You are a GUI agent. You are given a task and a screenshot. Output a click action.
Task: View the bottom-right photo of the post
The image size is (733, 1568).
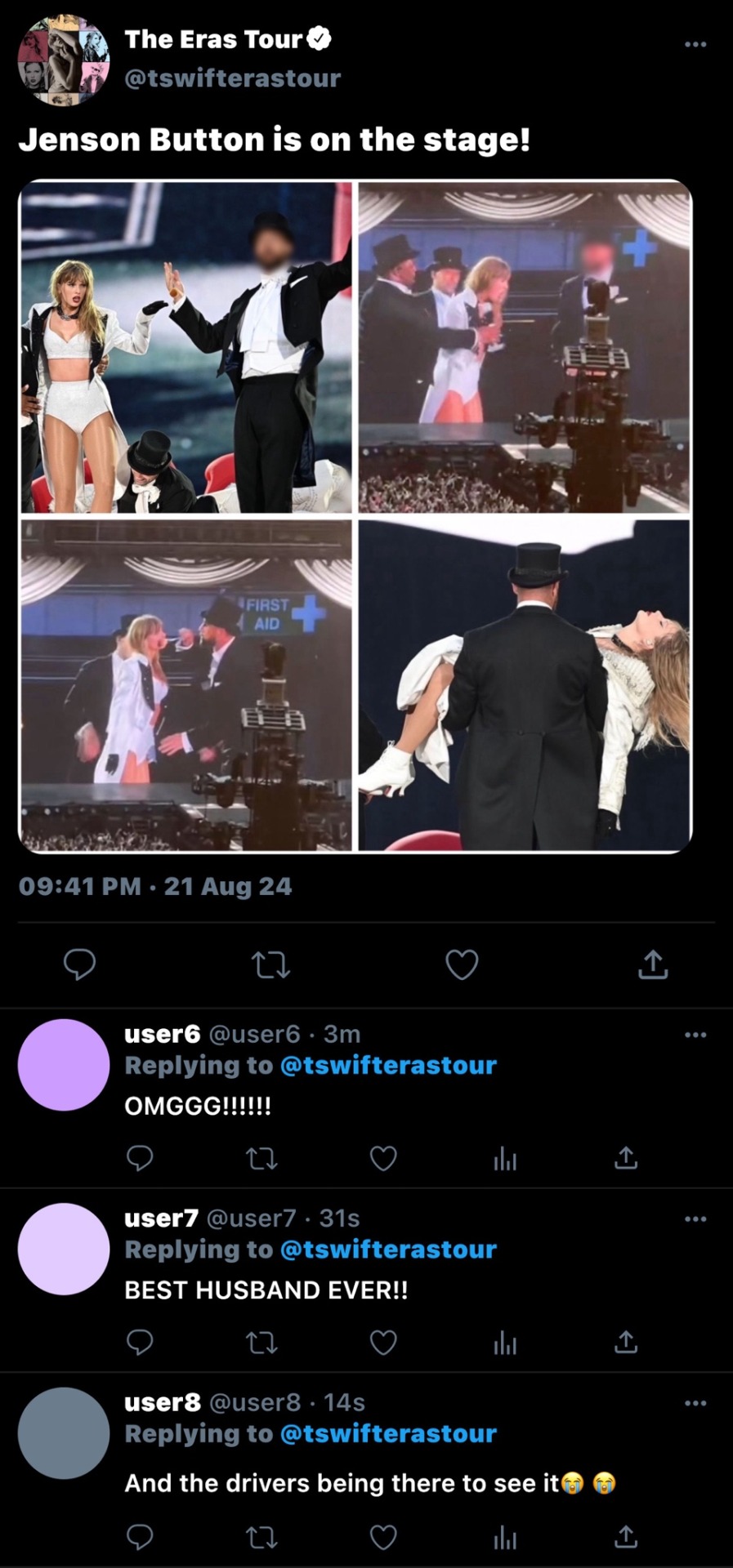coord(525,686)
